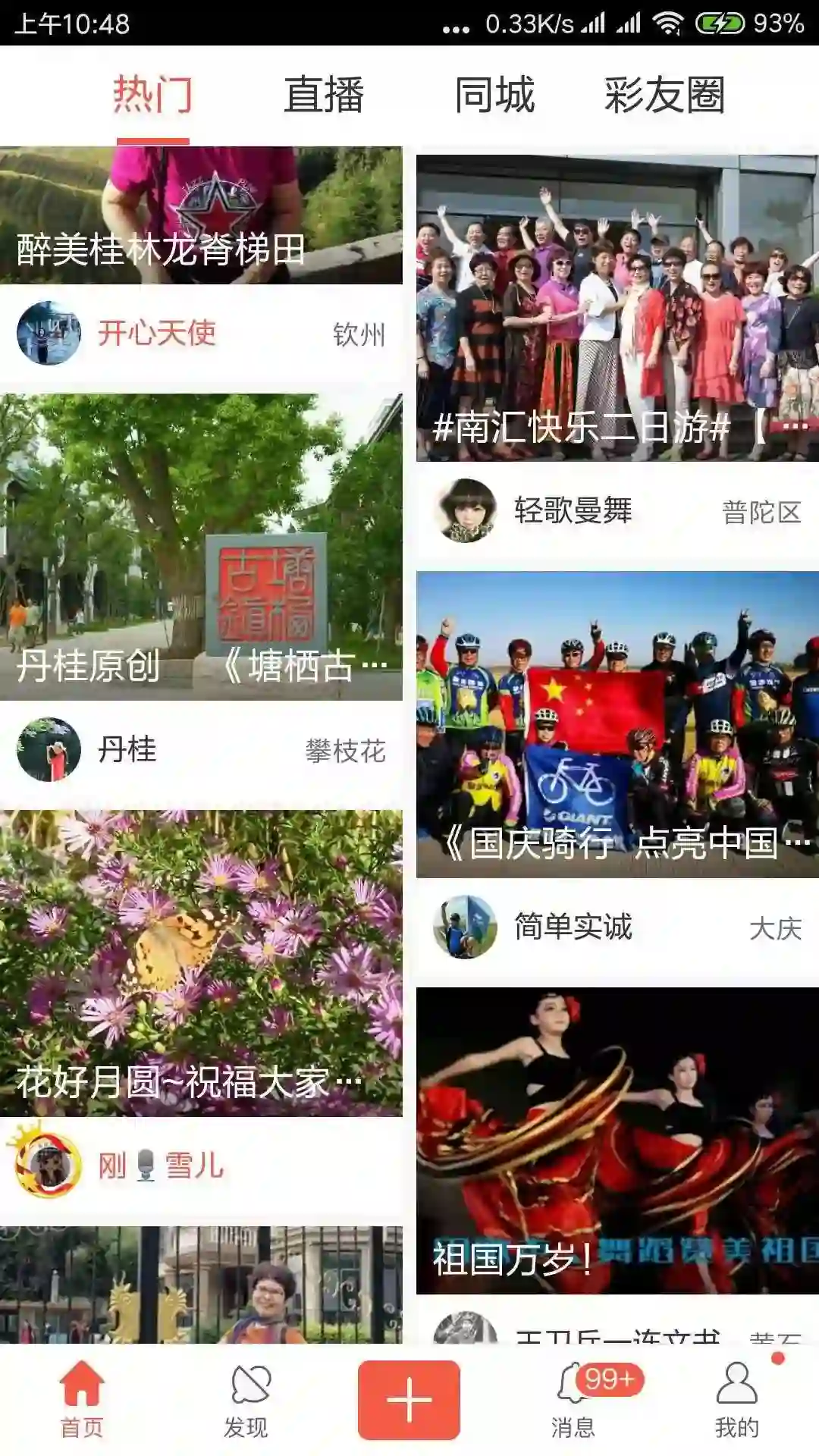
Task: Open 简单实诚's user profile
Action: (x=573, y=927)
